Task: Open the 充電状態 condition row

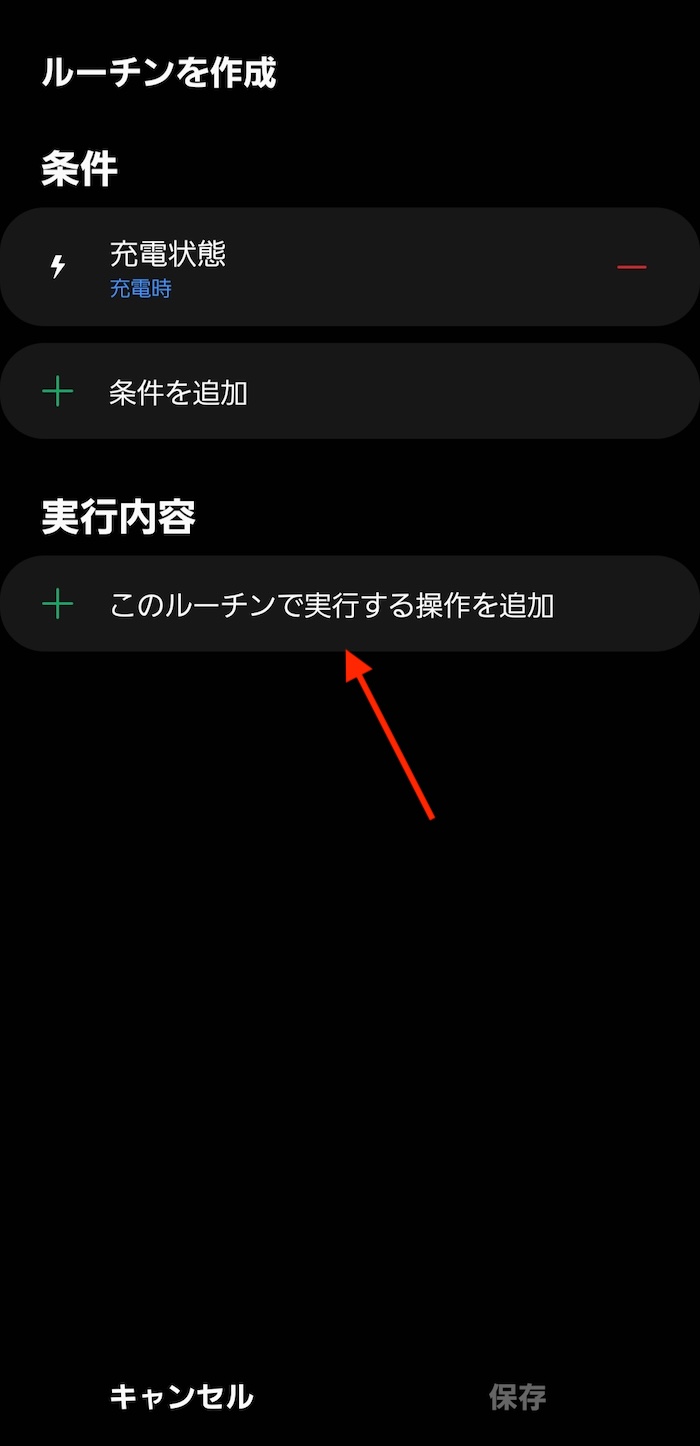Action: [x=300, y=267]
